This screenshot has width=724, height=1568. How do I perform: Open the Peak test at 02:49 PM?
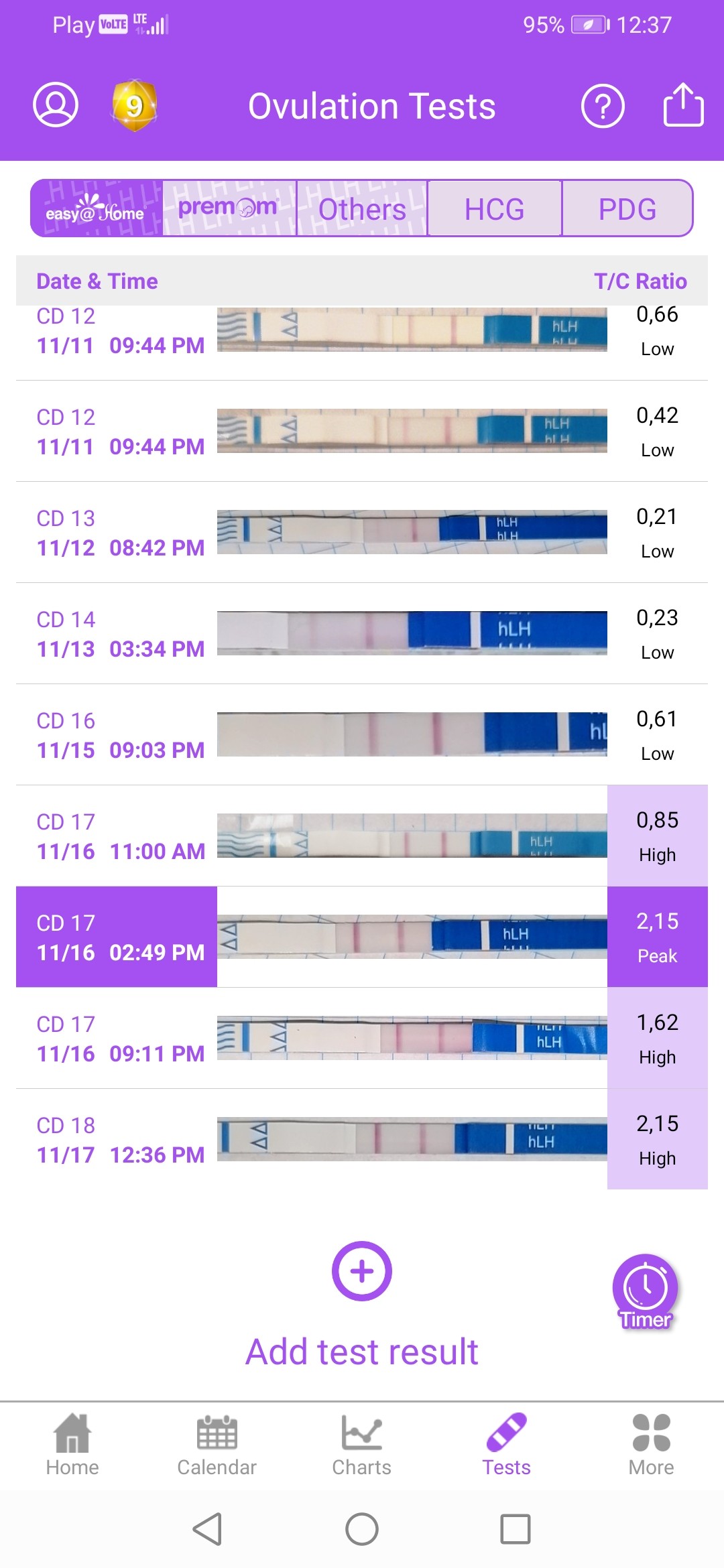coord(362,937)
